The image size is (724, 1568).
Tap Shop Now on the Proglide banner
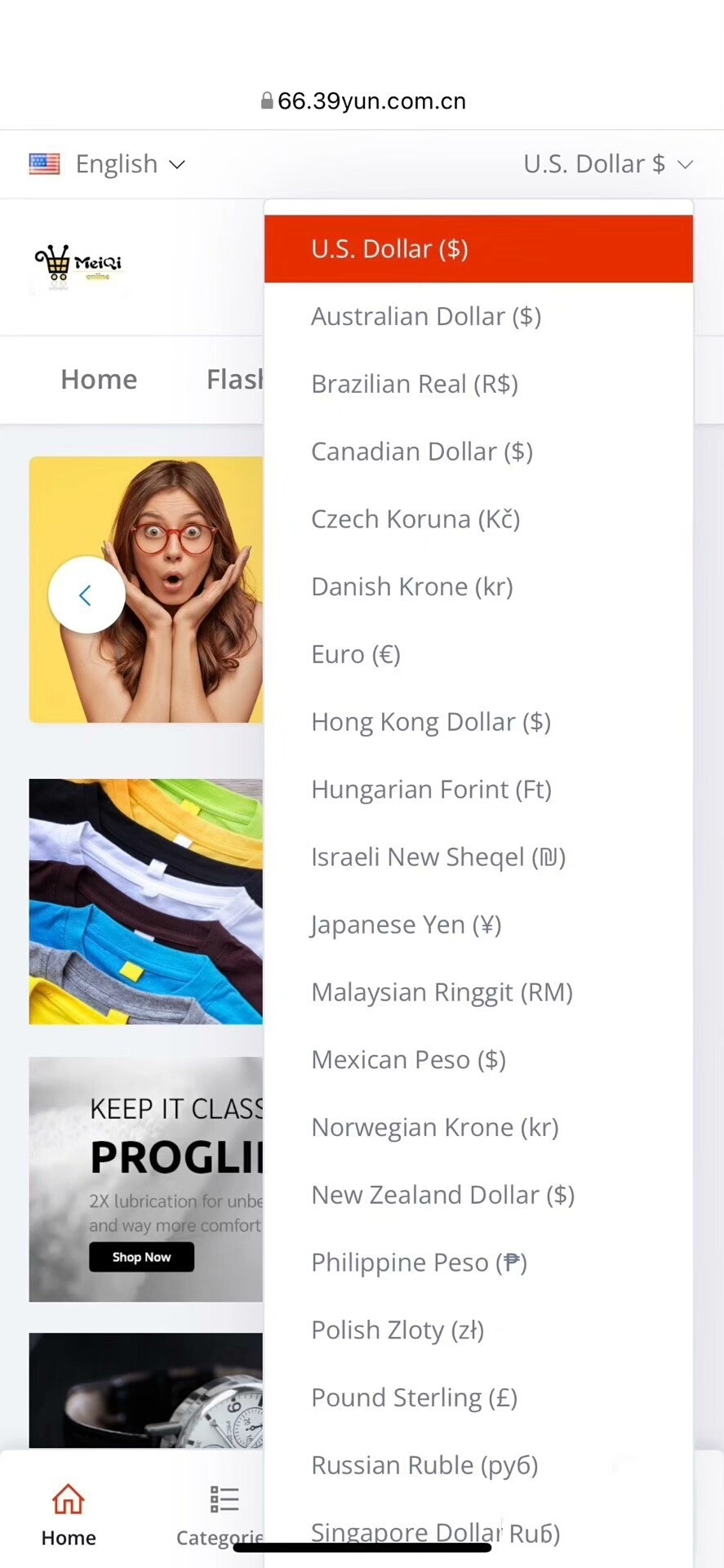pyautogui.click(x=141, y=1257)
